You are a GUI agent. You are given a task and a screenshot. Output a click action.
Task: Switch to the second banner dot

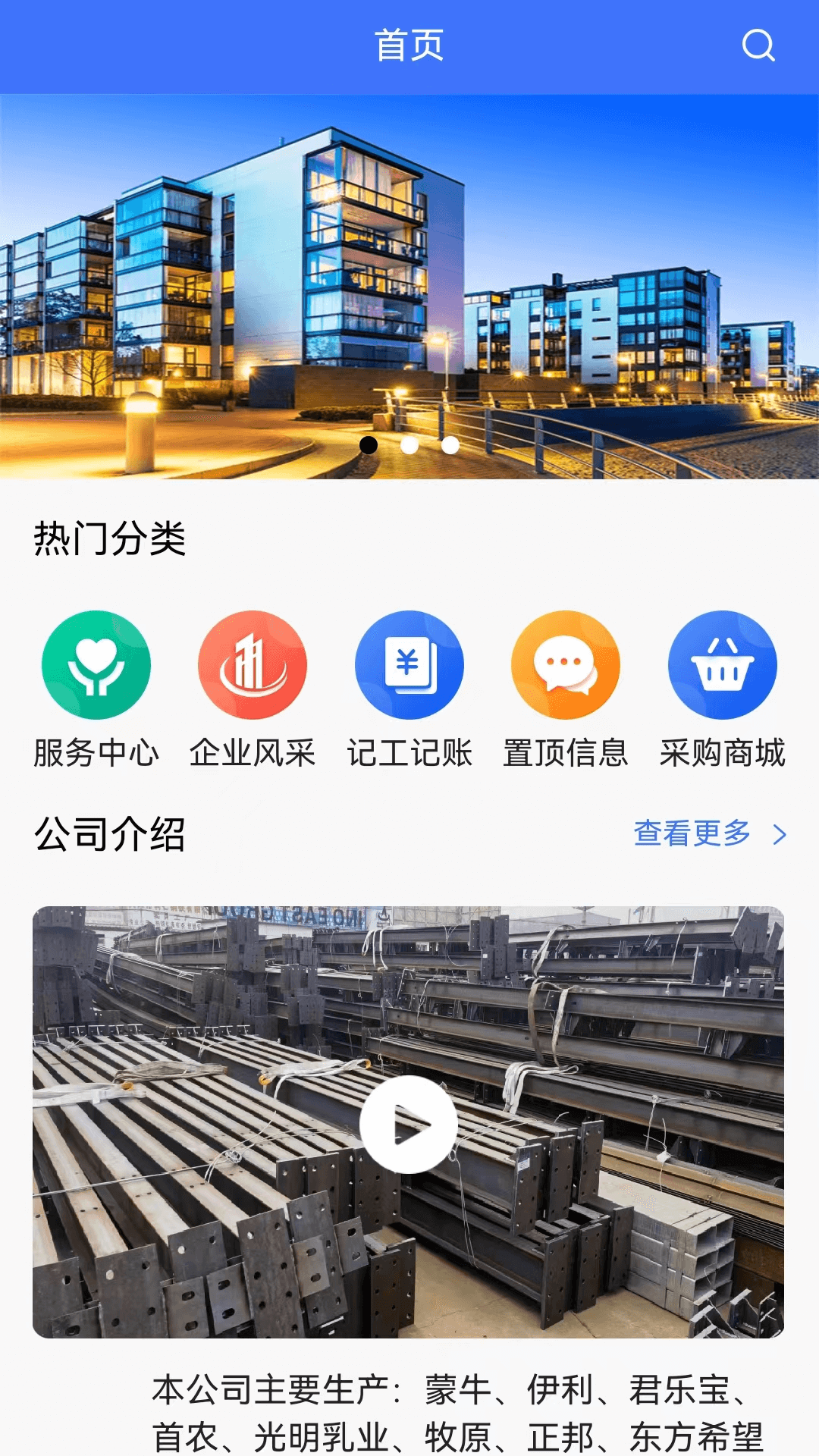coord(409,447)
